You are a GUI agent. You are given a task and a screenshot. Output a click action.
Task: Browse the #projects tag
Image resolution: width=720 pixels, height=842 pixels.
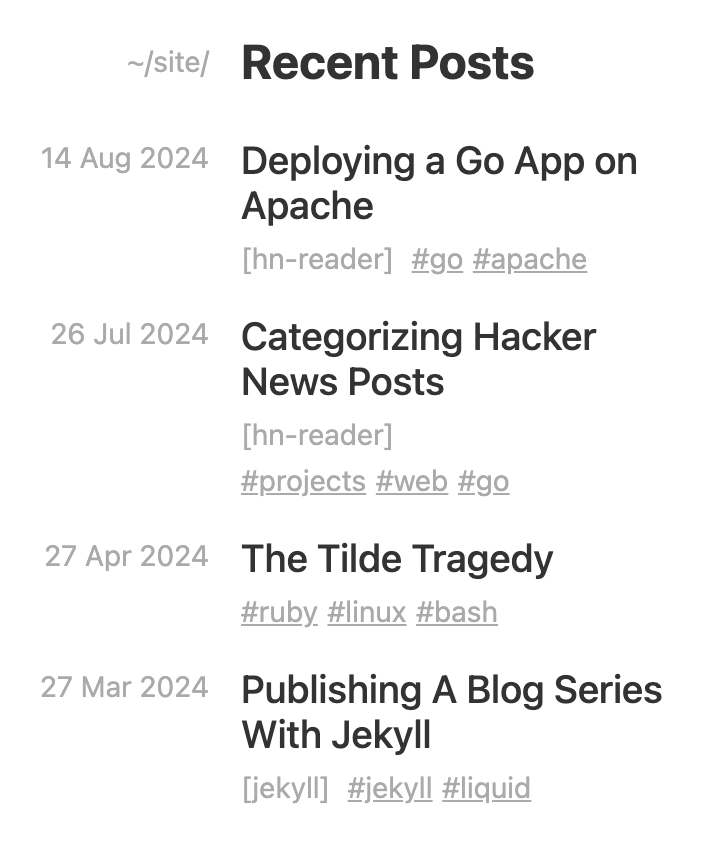(303, 482)
